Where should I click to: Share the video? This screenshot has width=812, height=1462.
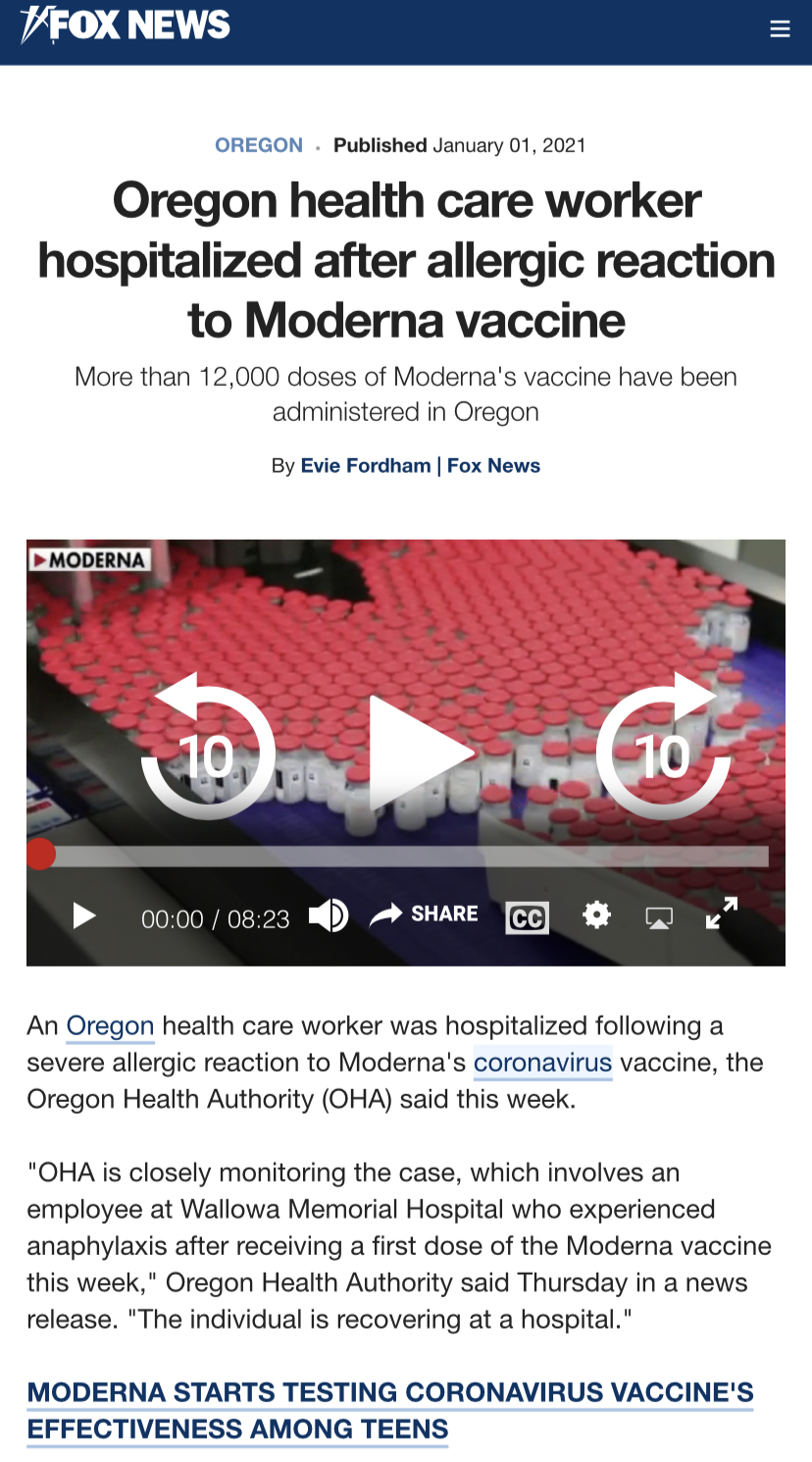pyautogui.click(x=424, y=914)
